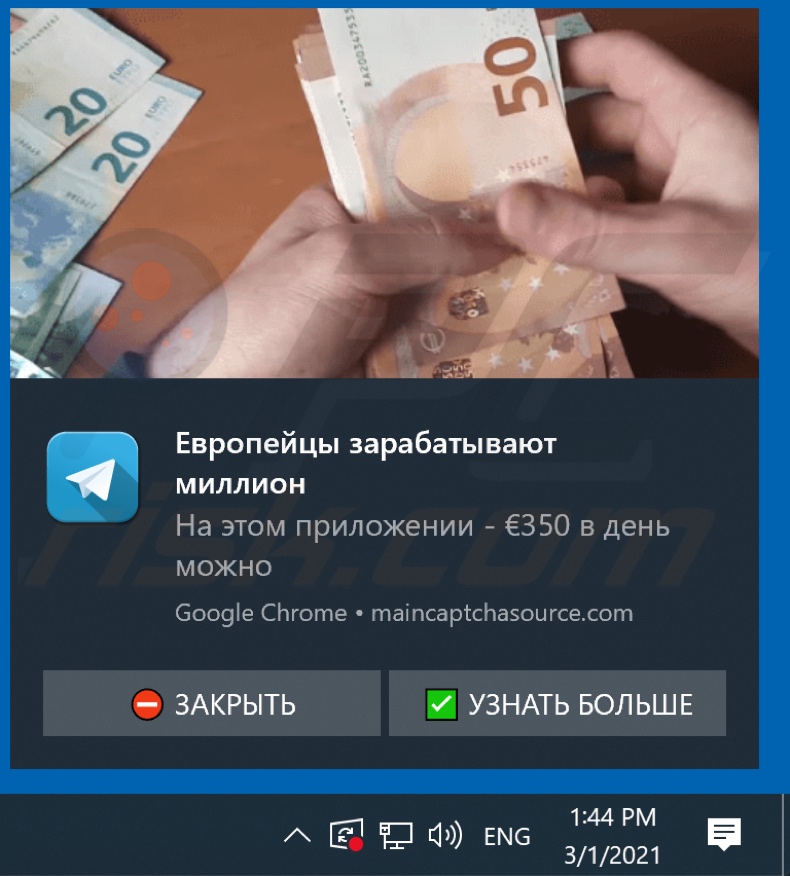Expand hidden tray icons arrow
Image resolution: width=790 pixels, height=876 pixels.
297,835
